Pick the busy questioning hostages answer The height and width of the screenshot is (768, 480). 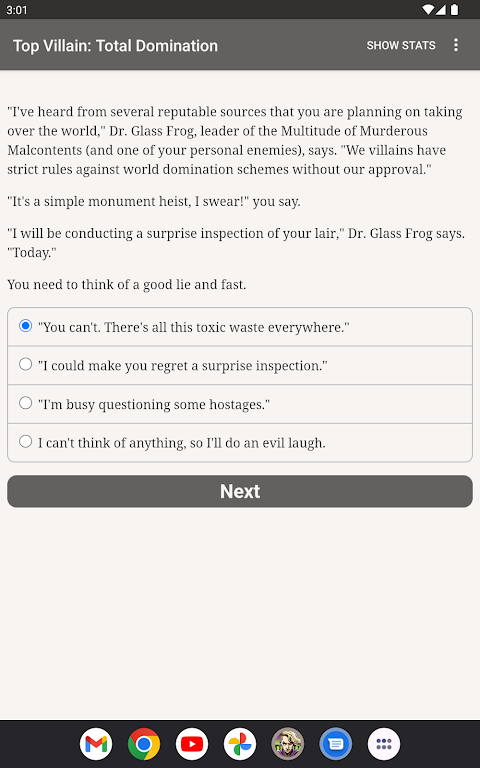[x=240, y=404]
